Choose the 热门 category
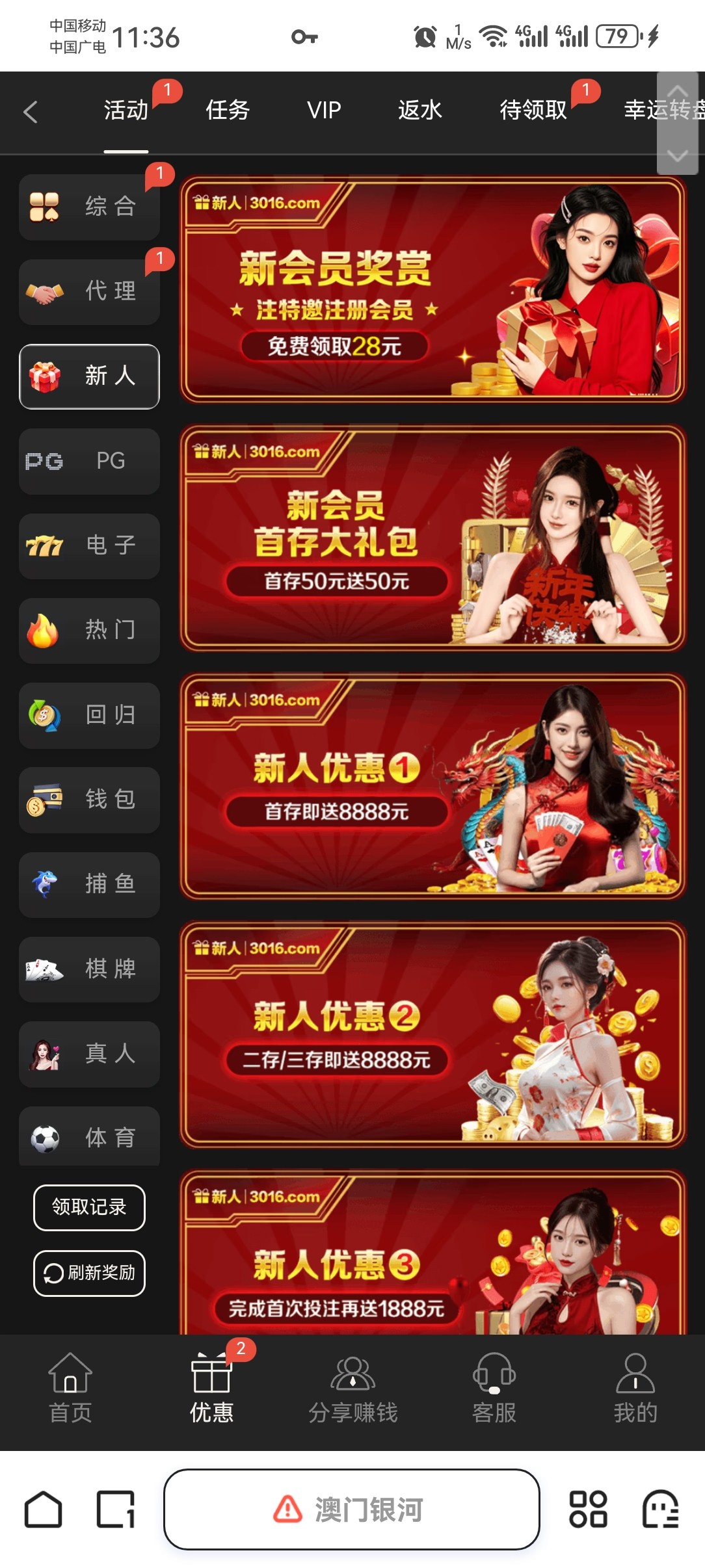Image resolution: width=705 pixels, height=1568 pixels. click(x=90, y=630)
